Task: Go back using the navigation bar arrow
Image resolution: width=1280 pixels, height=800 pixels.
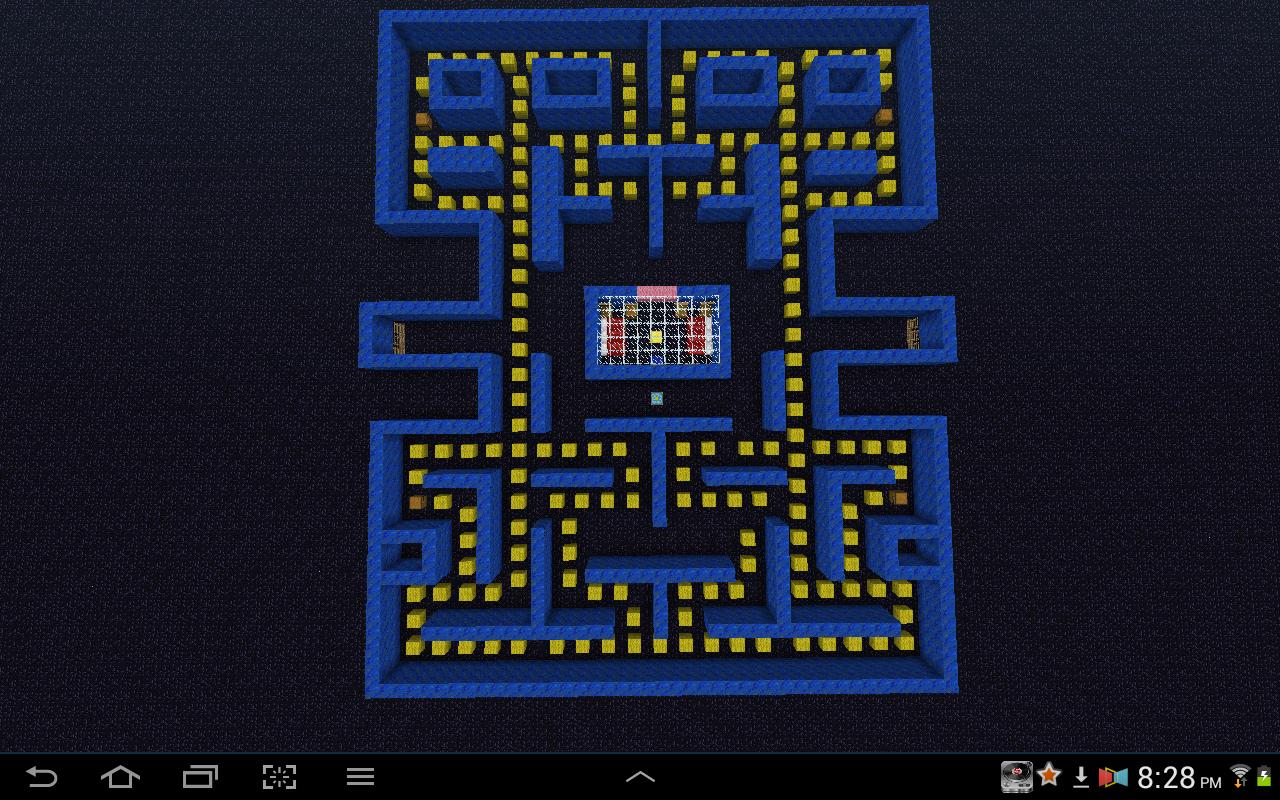Action: click(x=41, y=776)
